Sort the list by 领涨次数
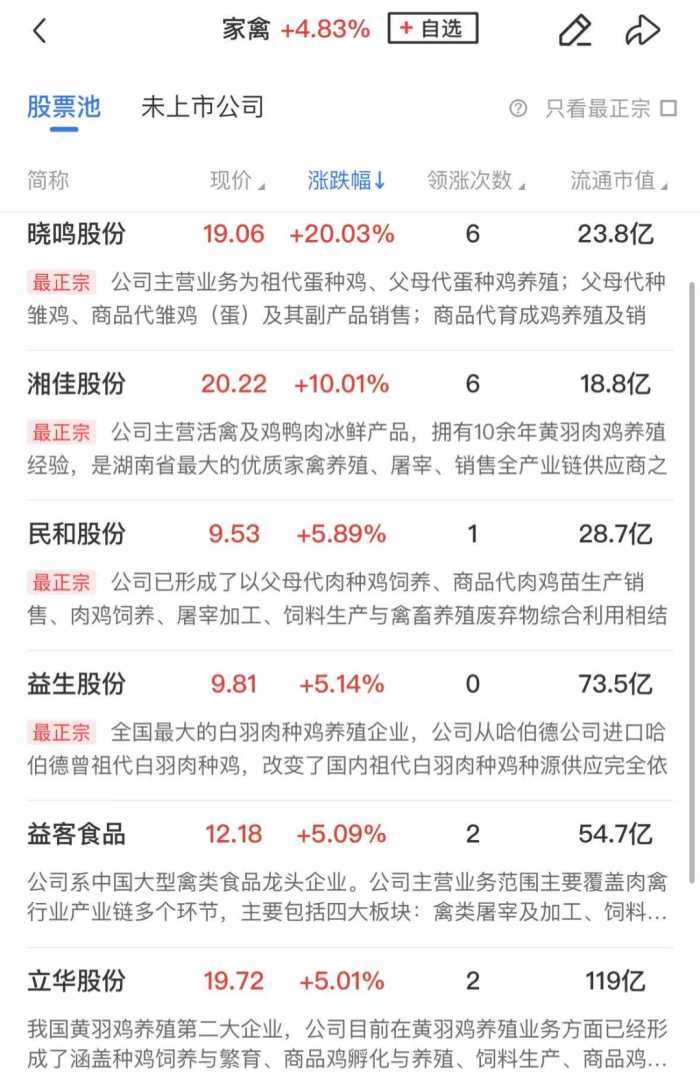700x1080 pixels. (475, 180)
